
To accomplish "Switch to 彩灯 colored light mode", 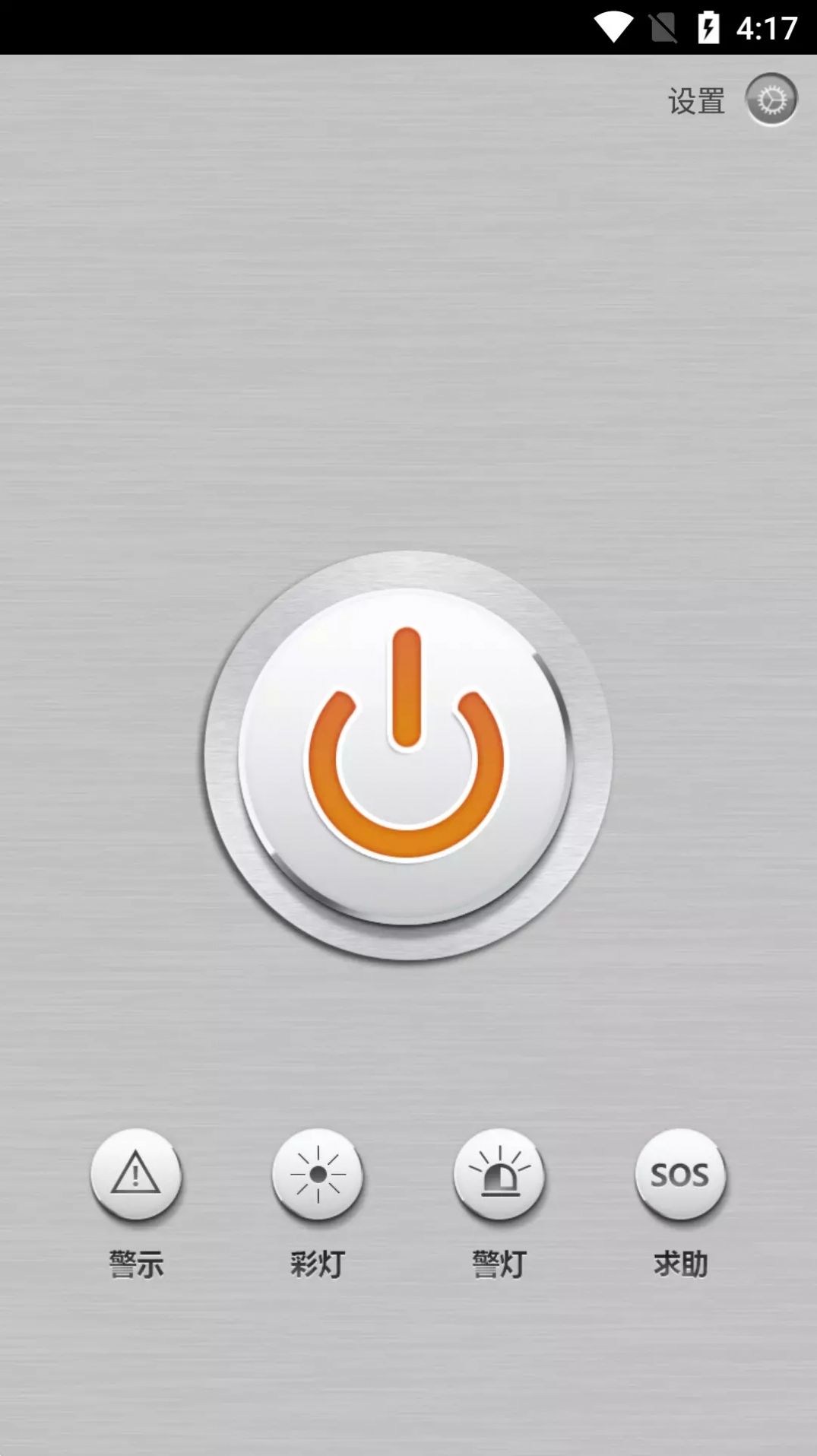I will point(318,1174).
